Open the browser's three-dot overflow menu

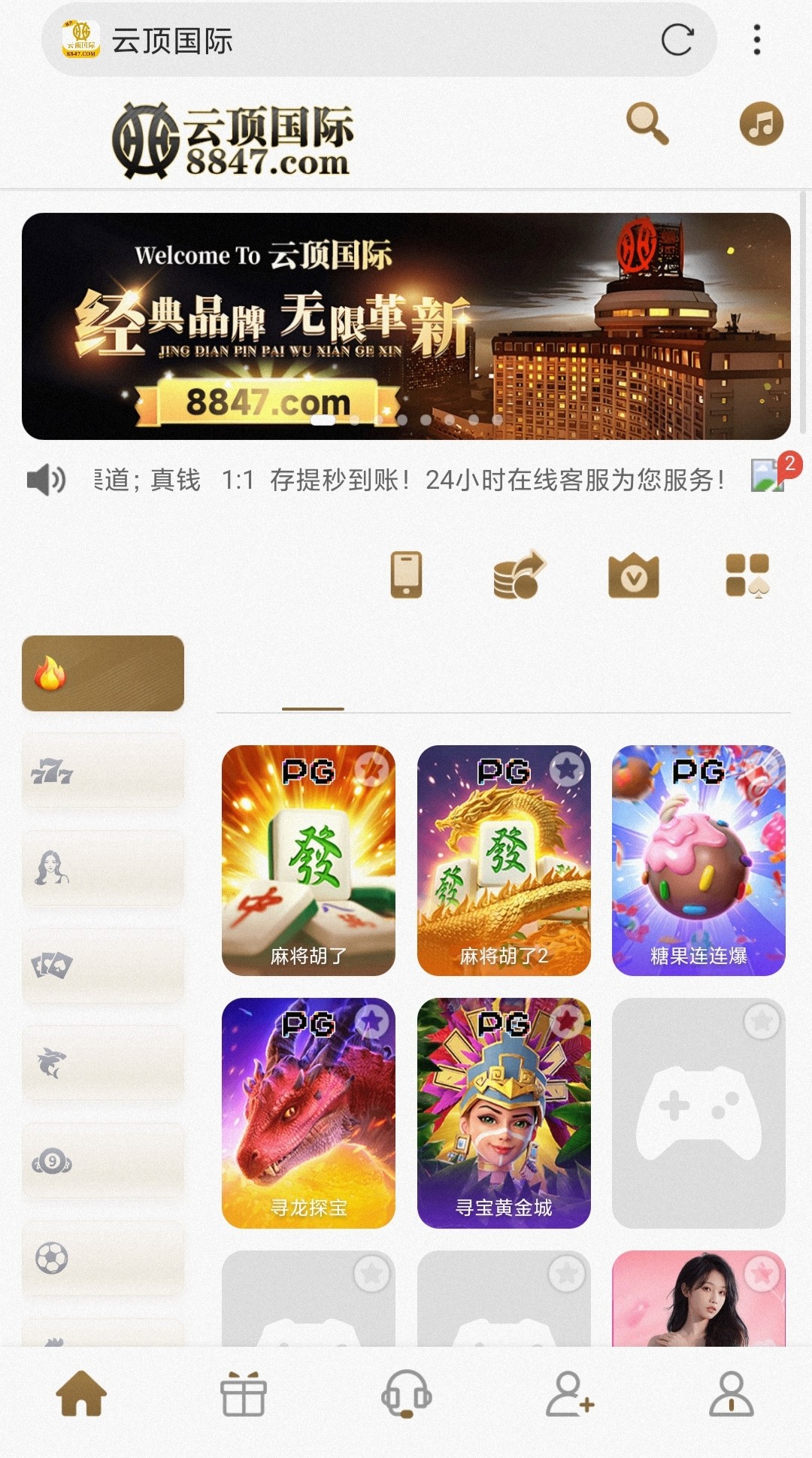coord(756,40)
